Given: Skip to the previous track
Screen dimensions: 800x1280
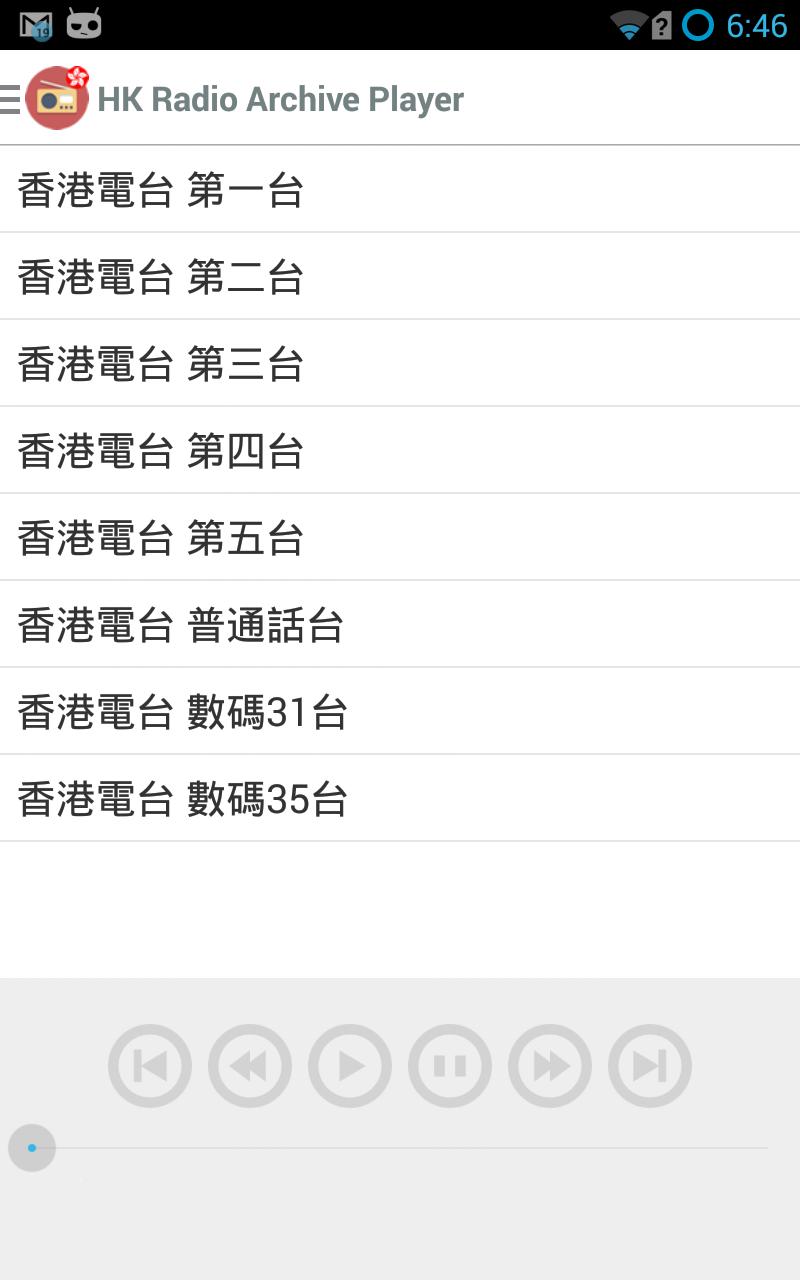Looking at the screenshot, I should [149, 1065].
